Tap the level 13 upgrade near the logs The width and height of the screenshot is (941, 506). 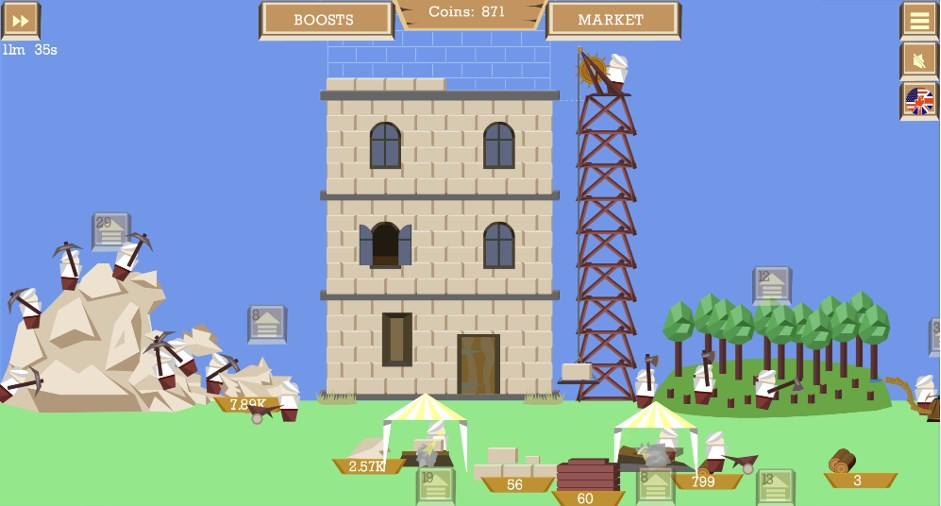[x=775, y=487]
